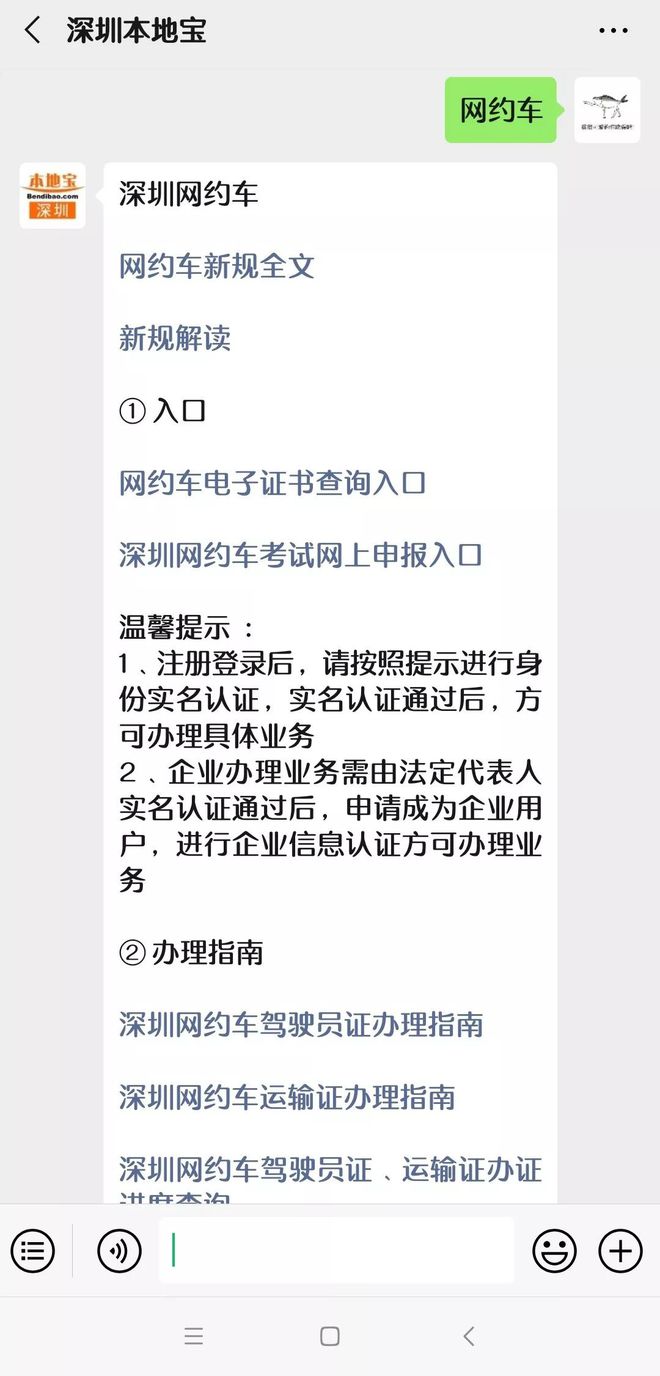This screenshot has height=1376, width=660.
Task: Open the plus attachments panel
Action: 620,1251
